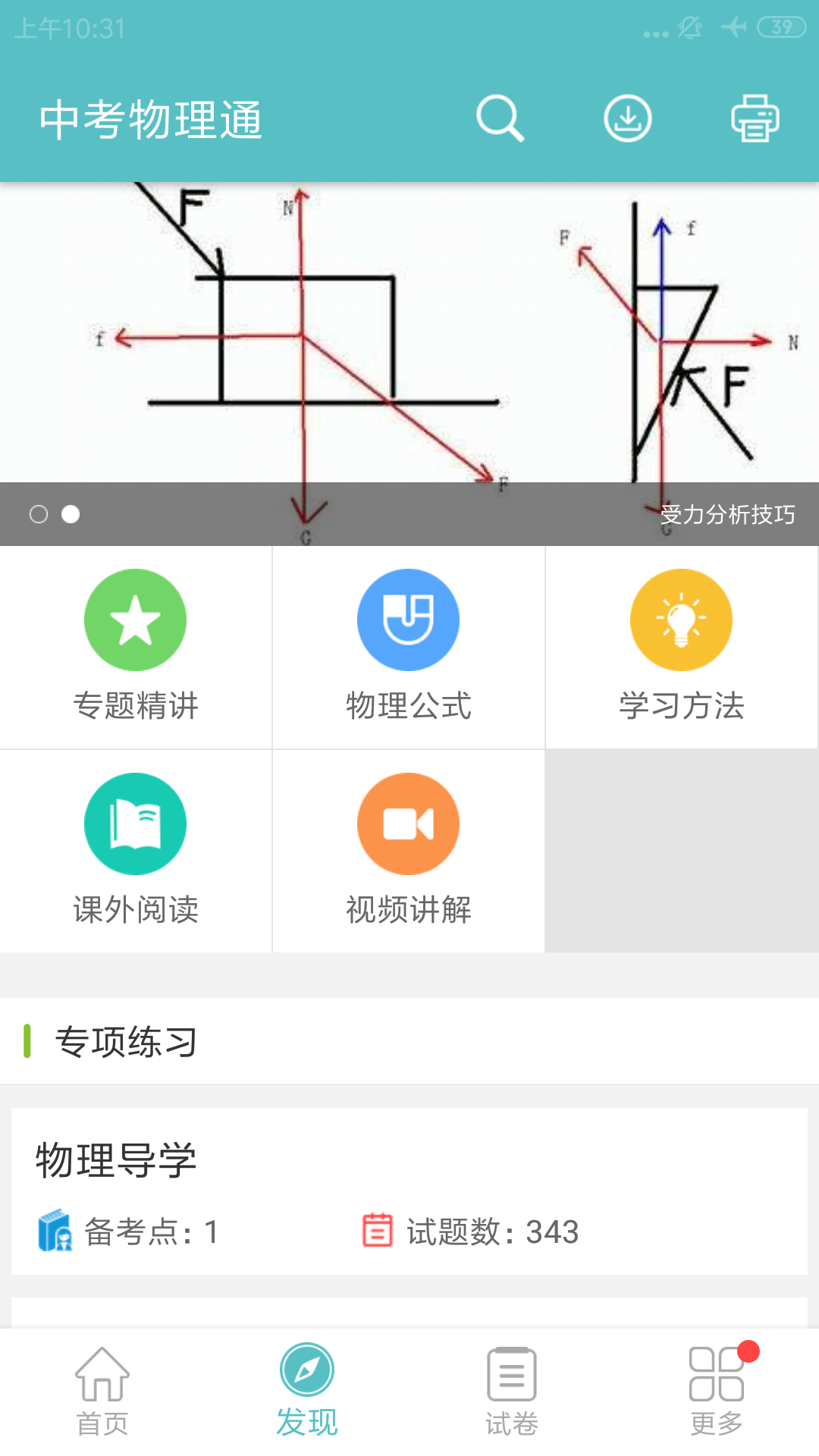The width and height of the screenshot is (819, 1456).
Task: Select the print icon at top right
Action: pos(756,118)
